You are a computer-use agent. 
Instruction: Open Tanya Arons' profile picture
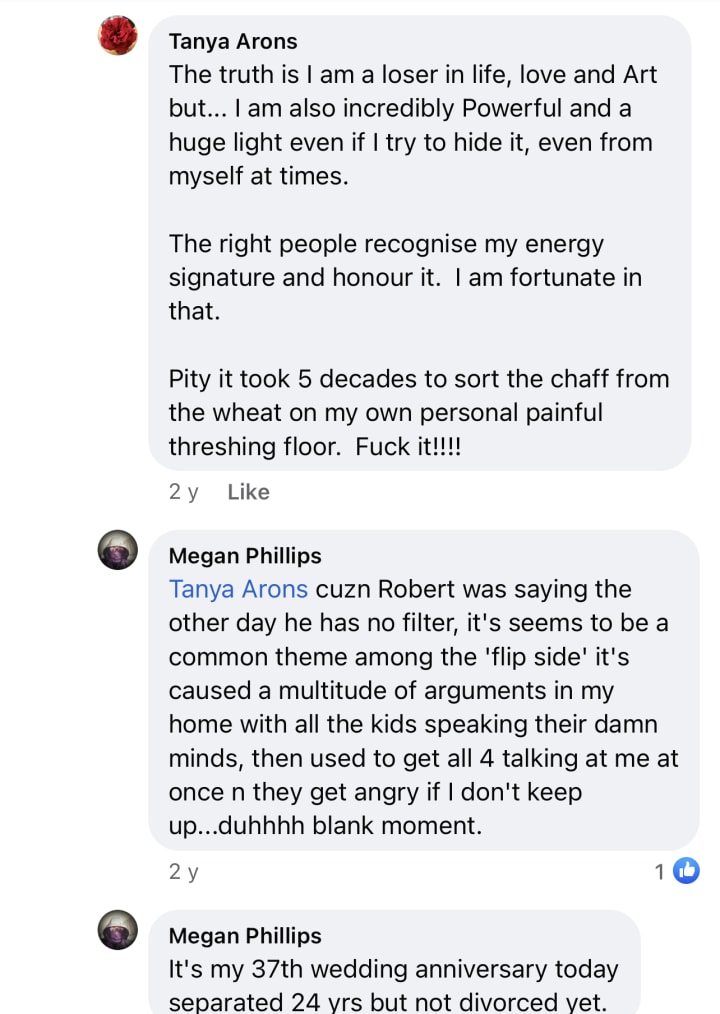(x=117, y=36)
